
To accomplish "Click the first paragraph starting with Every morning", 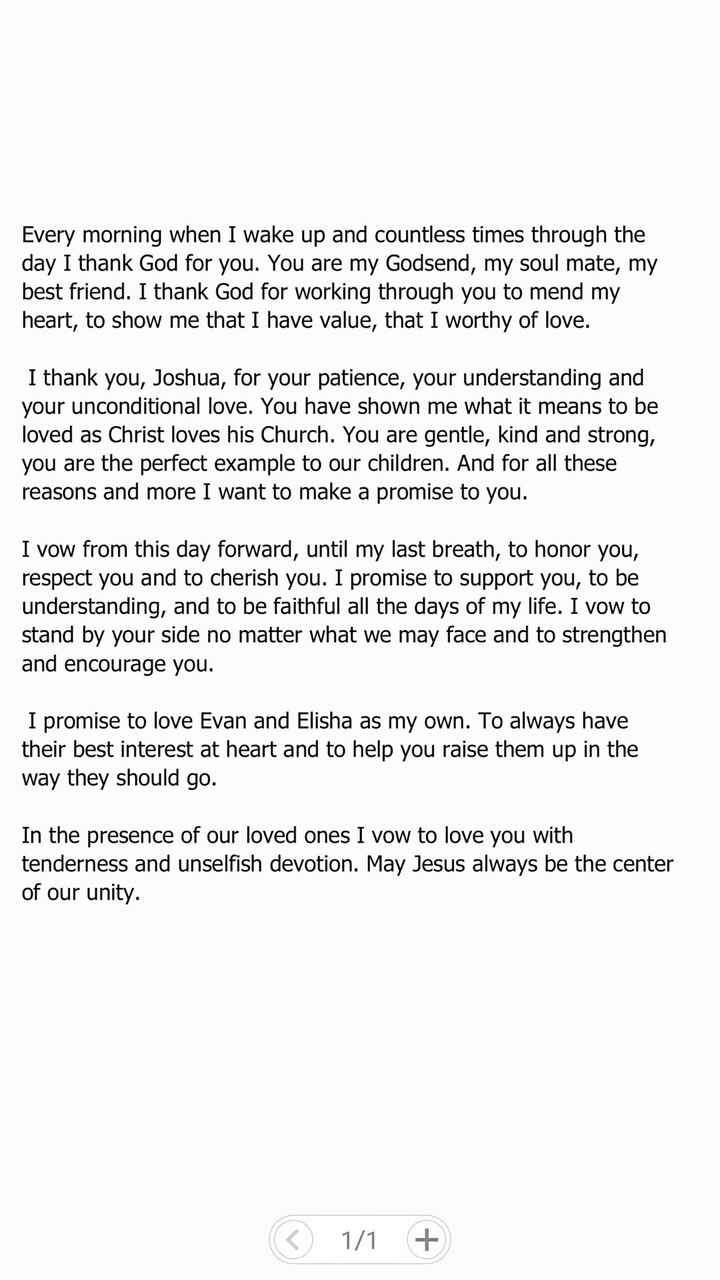I will [335, 277].
